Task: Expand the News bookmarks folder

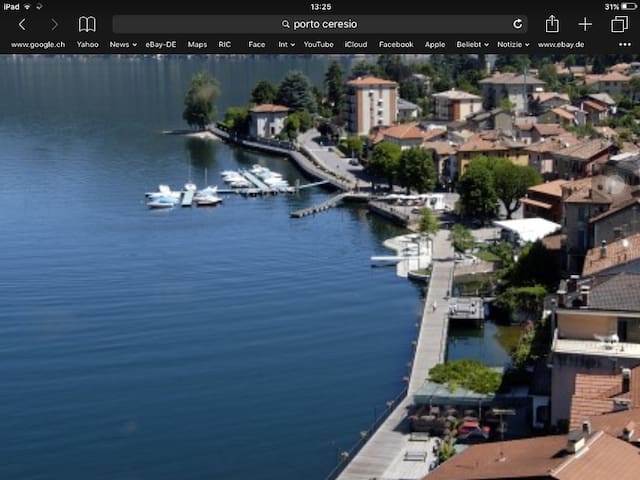Action: point(122,44)
